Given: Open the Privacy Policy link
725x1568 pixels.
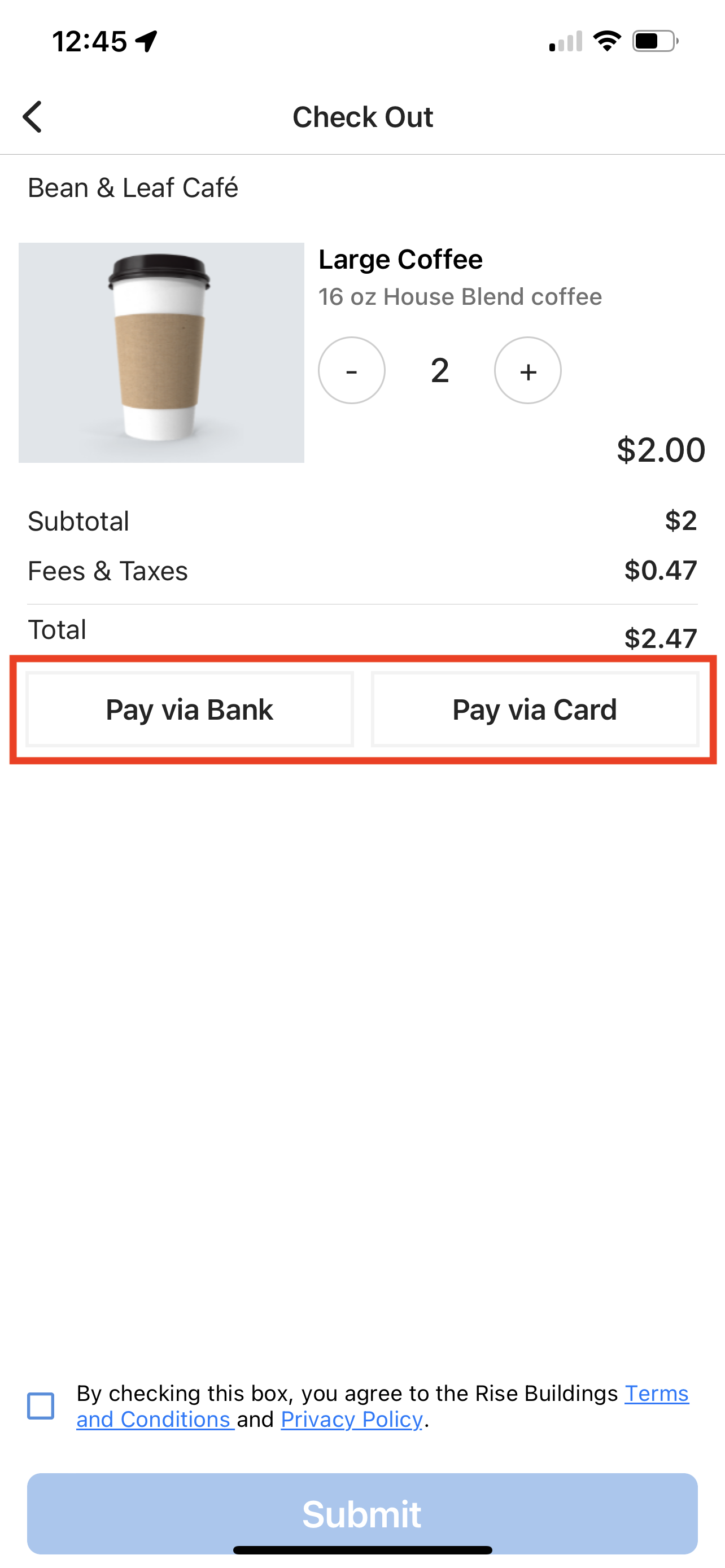Looking at the screenshot, I should pos(351,1420).
